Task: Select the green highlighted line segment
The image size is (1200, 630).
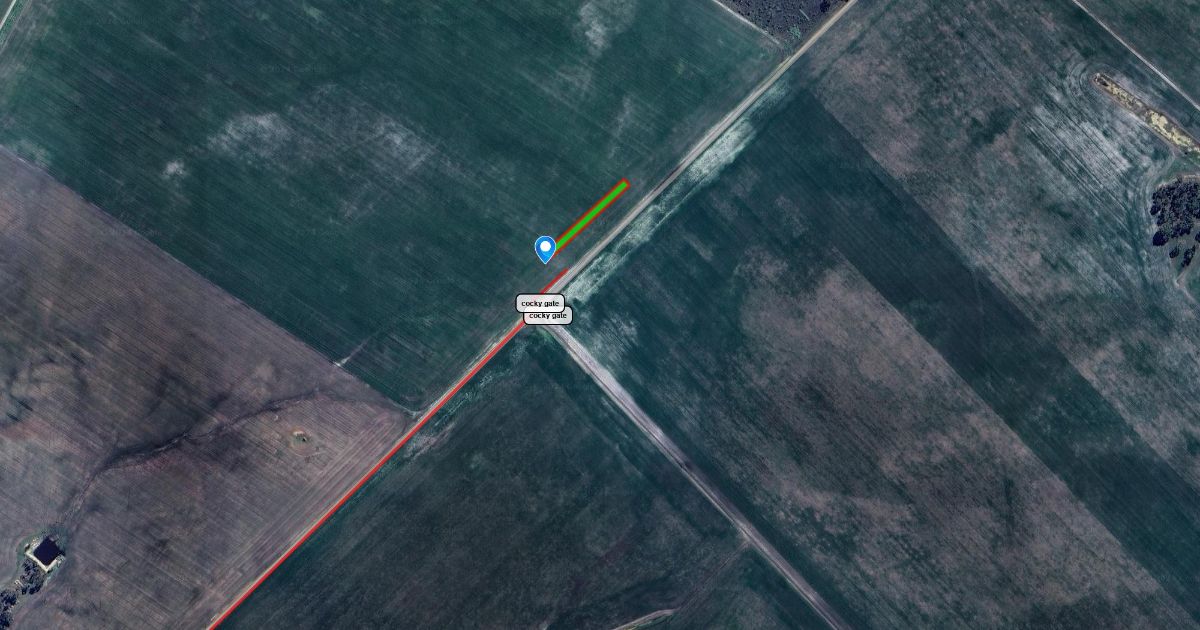Action: (x=592, y=212)
